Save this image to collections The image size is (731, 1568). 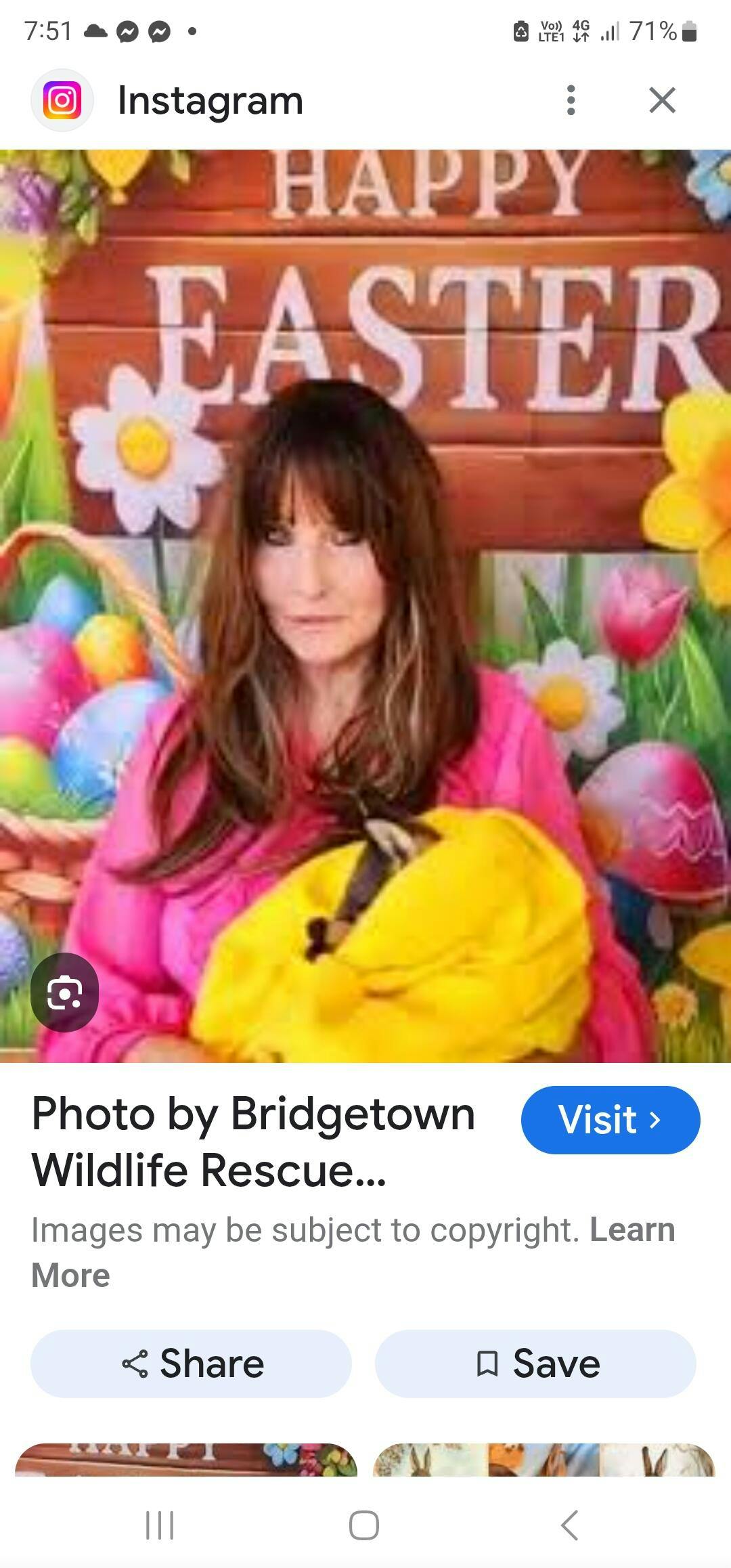535,1364
